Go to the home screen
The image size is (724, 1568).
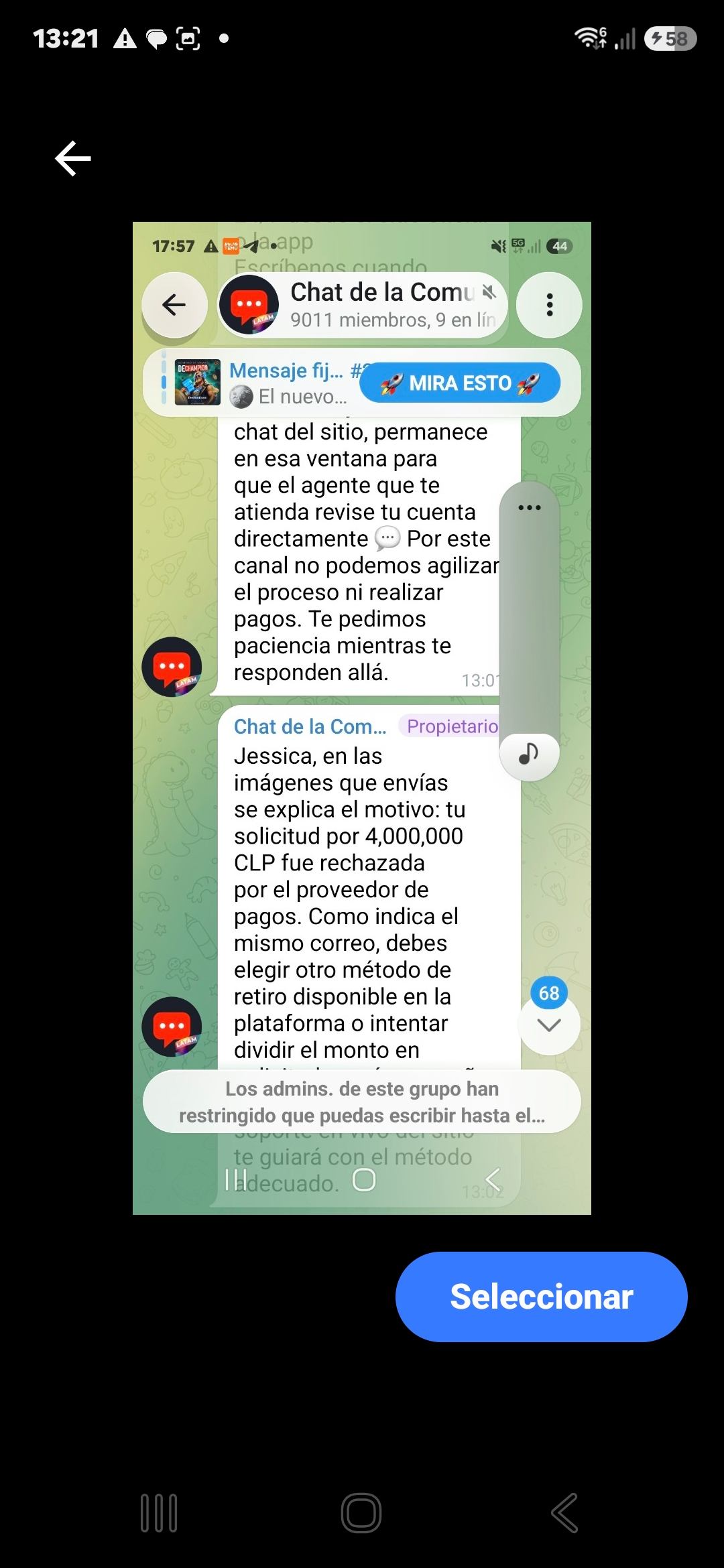[361, 1513]
